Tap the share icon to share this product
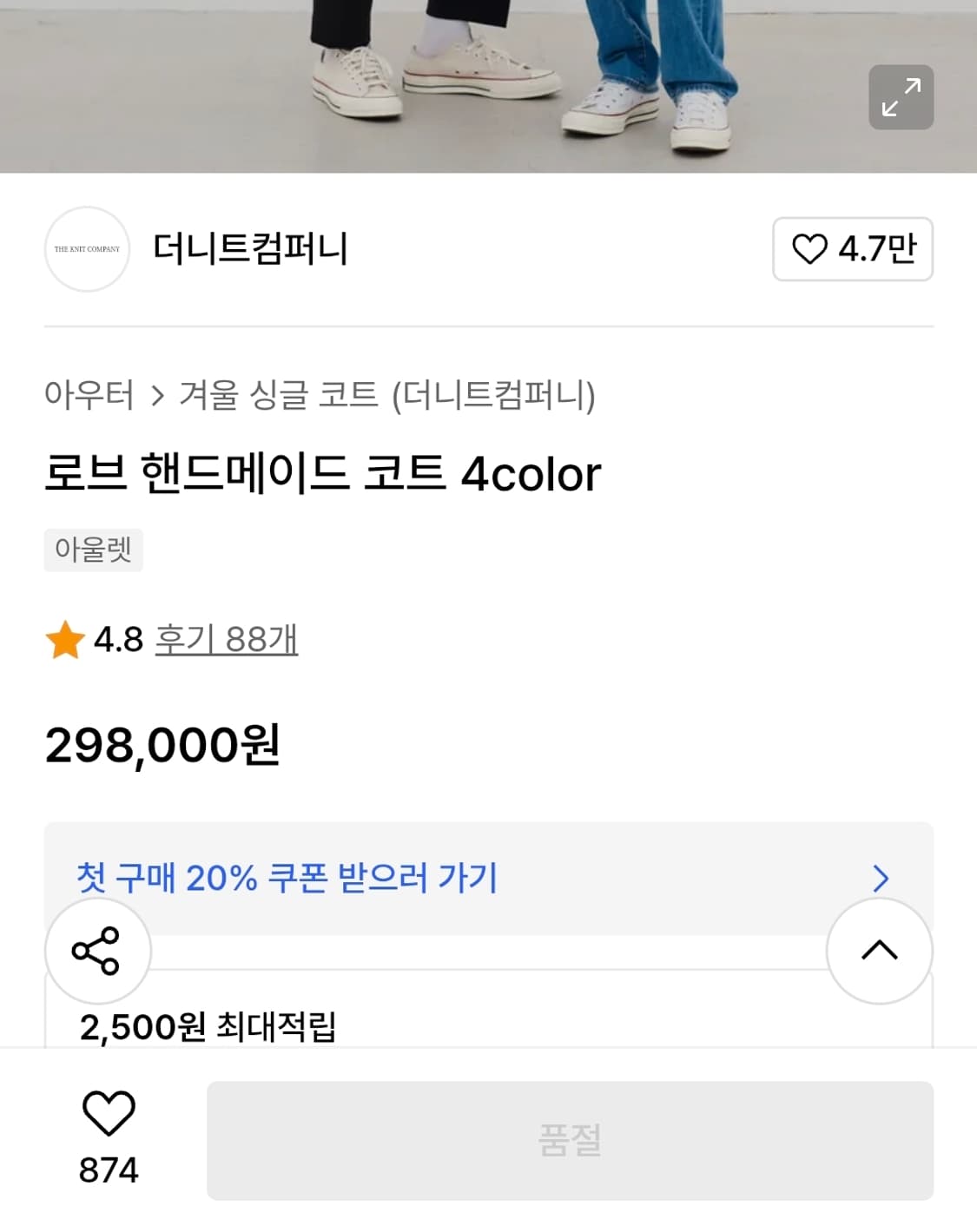This screenshot has width=977, height=1232. click(97, 950)
